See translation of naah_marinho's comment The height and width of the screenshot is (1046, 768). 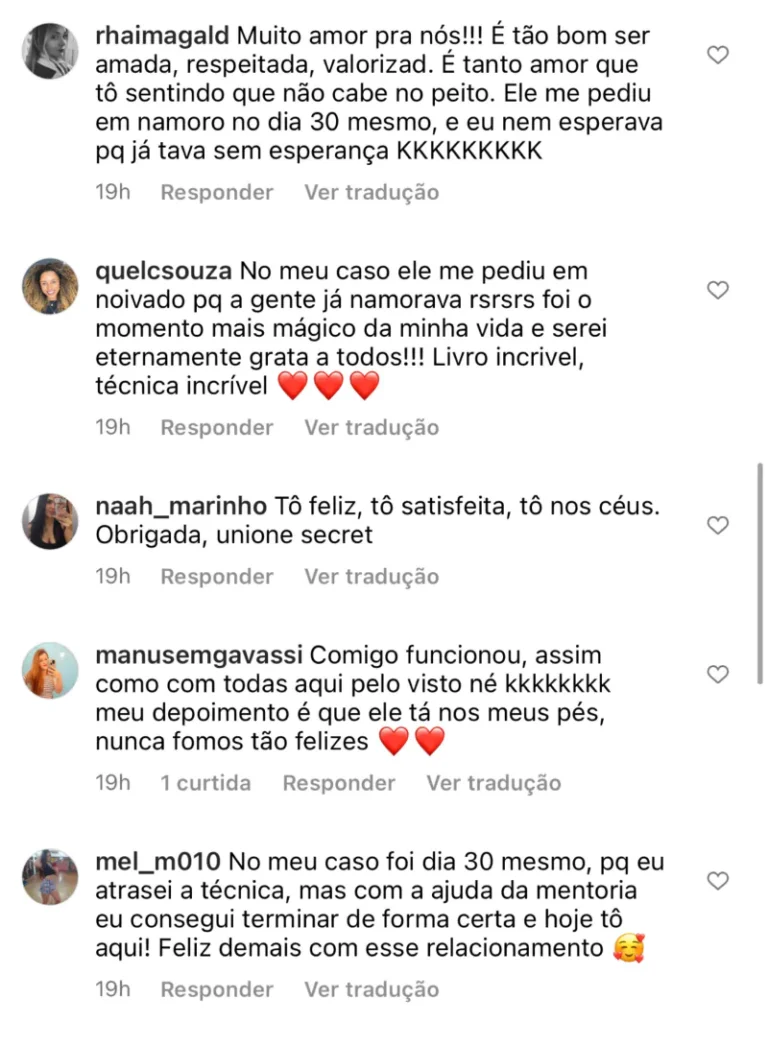(371, 576)
